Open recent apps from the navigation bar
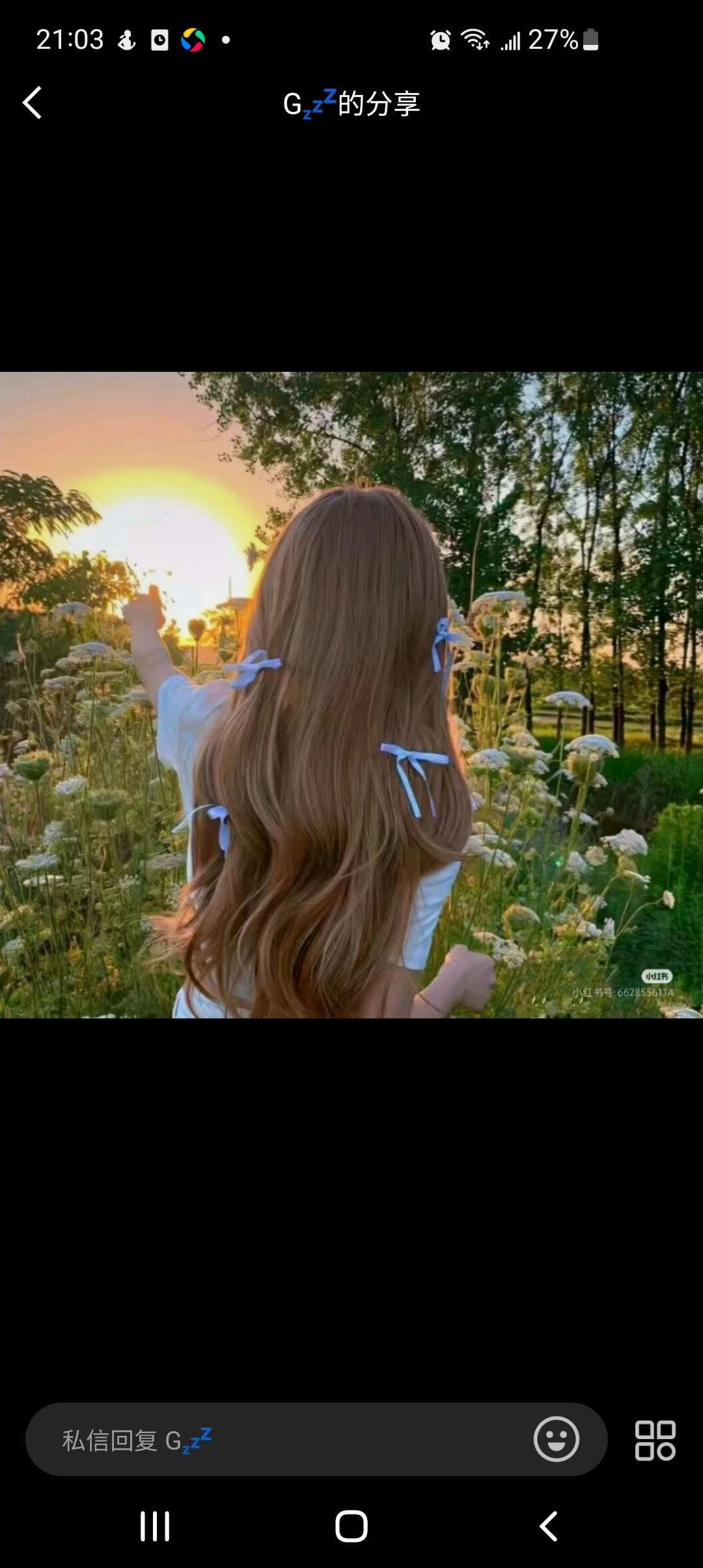703x1568 pixels. 155,1526
